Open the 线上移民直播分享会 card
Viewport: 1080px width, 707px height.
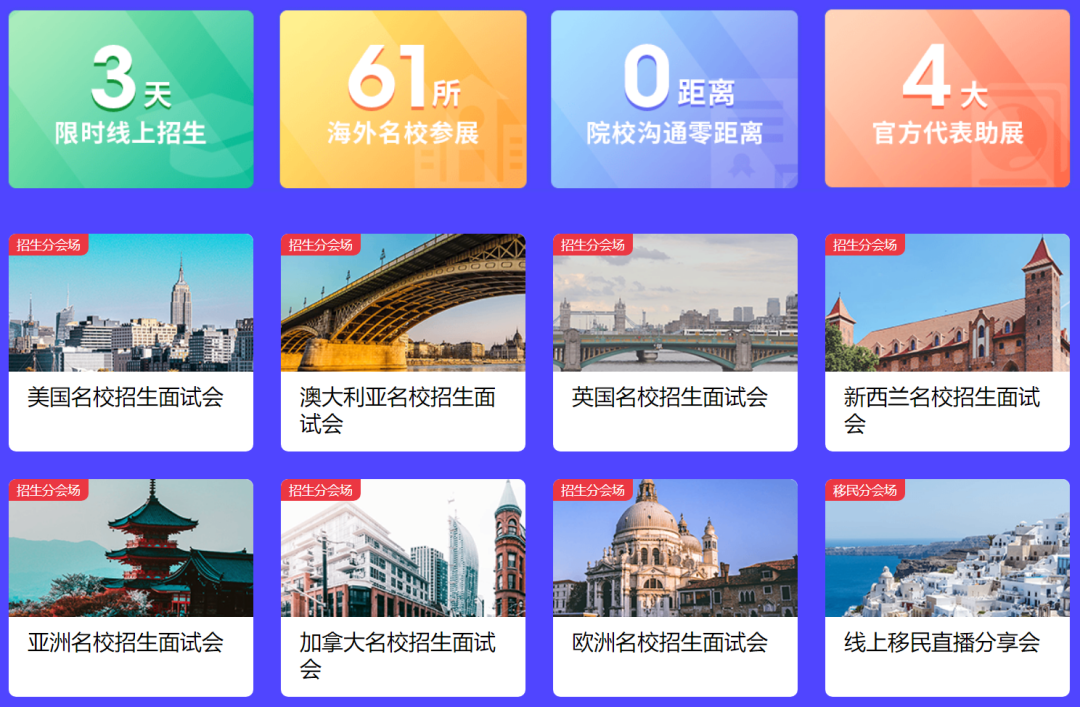pos(947,587)
